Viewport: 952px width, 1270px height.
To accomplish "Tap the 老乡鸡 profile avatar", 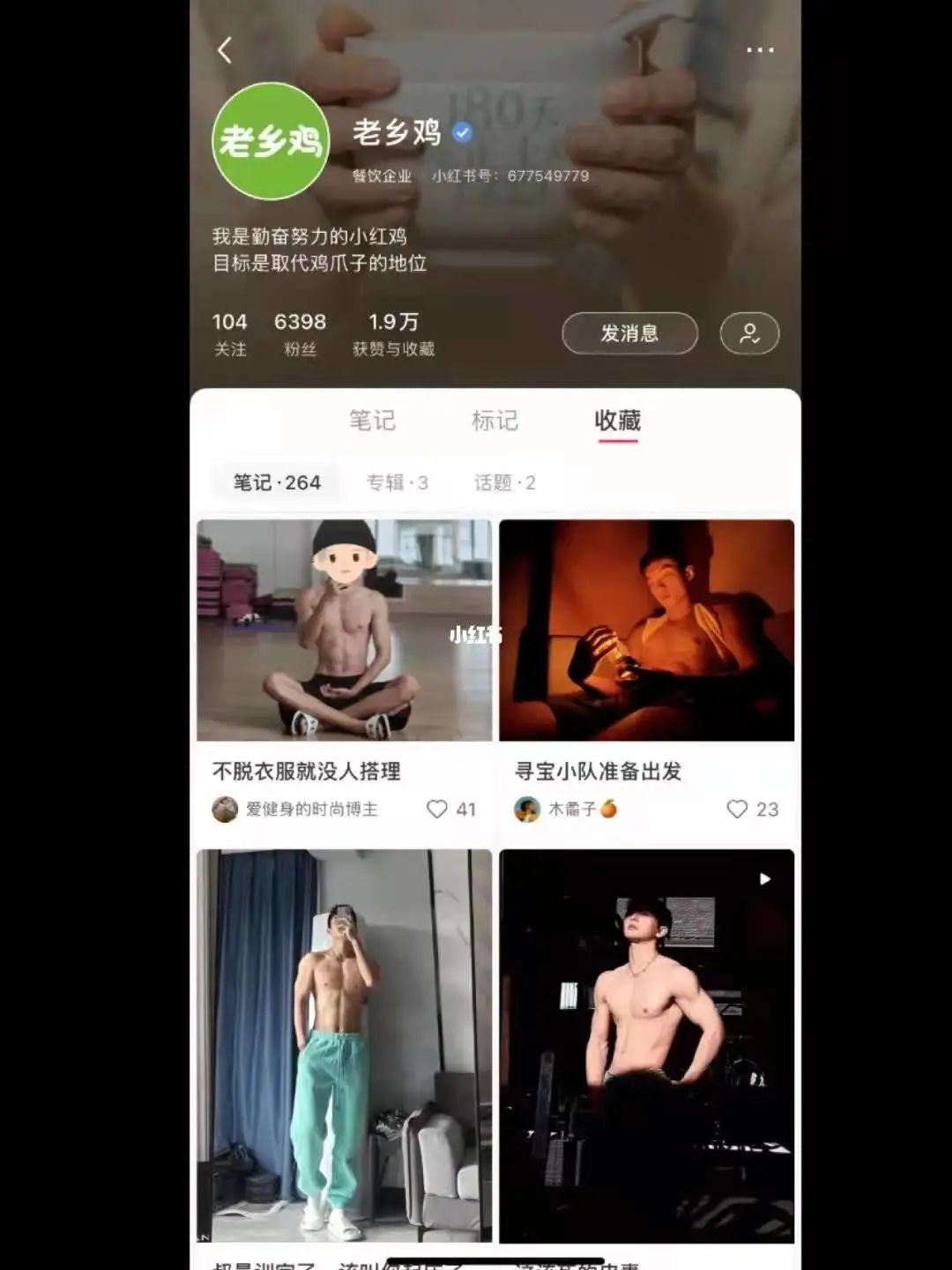I will tap(271, 141).
